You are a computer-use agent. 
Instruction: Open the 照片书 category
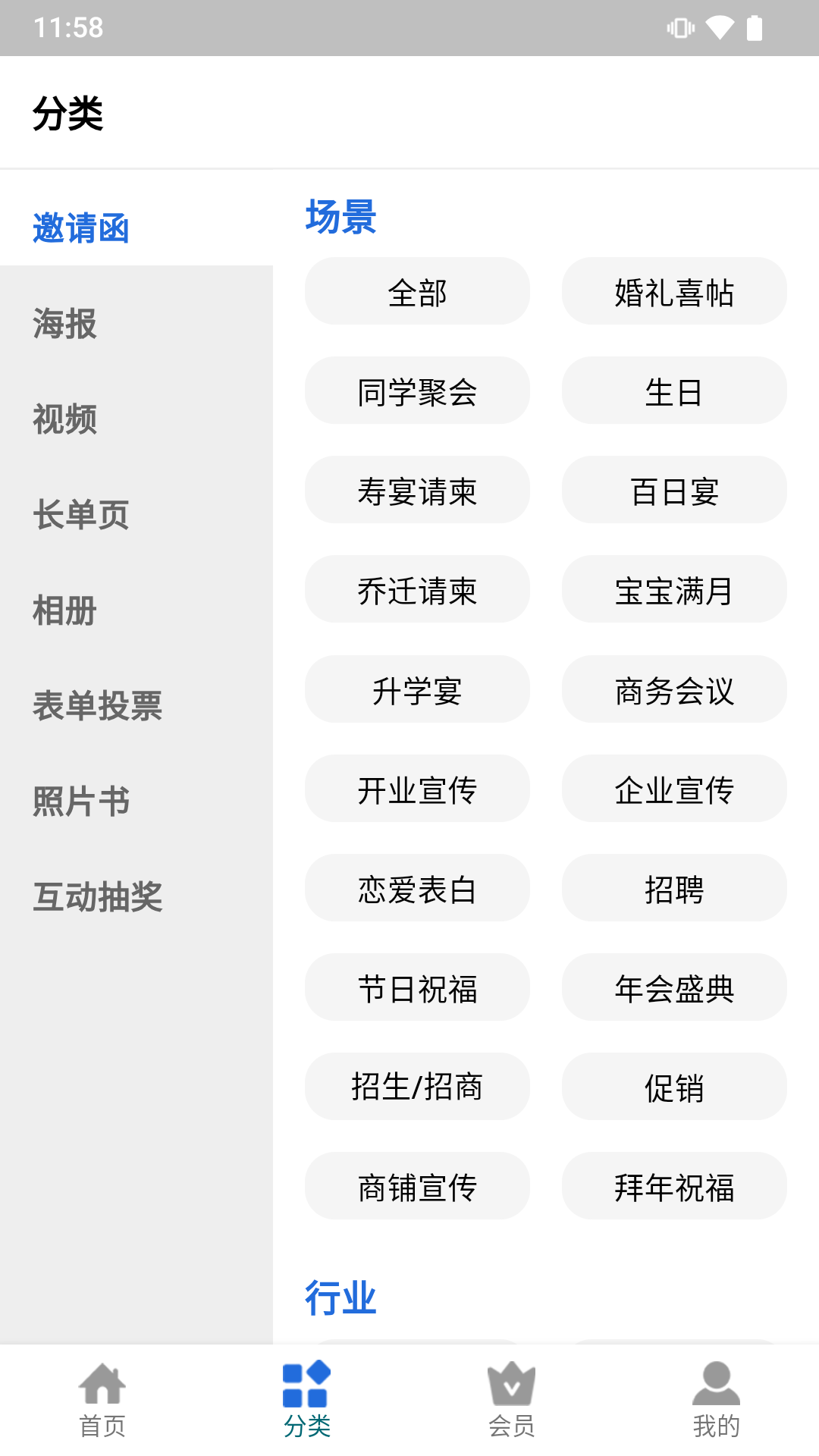pyautogui.click(x=80, y=800)
